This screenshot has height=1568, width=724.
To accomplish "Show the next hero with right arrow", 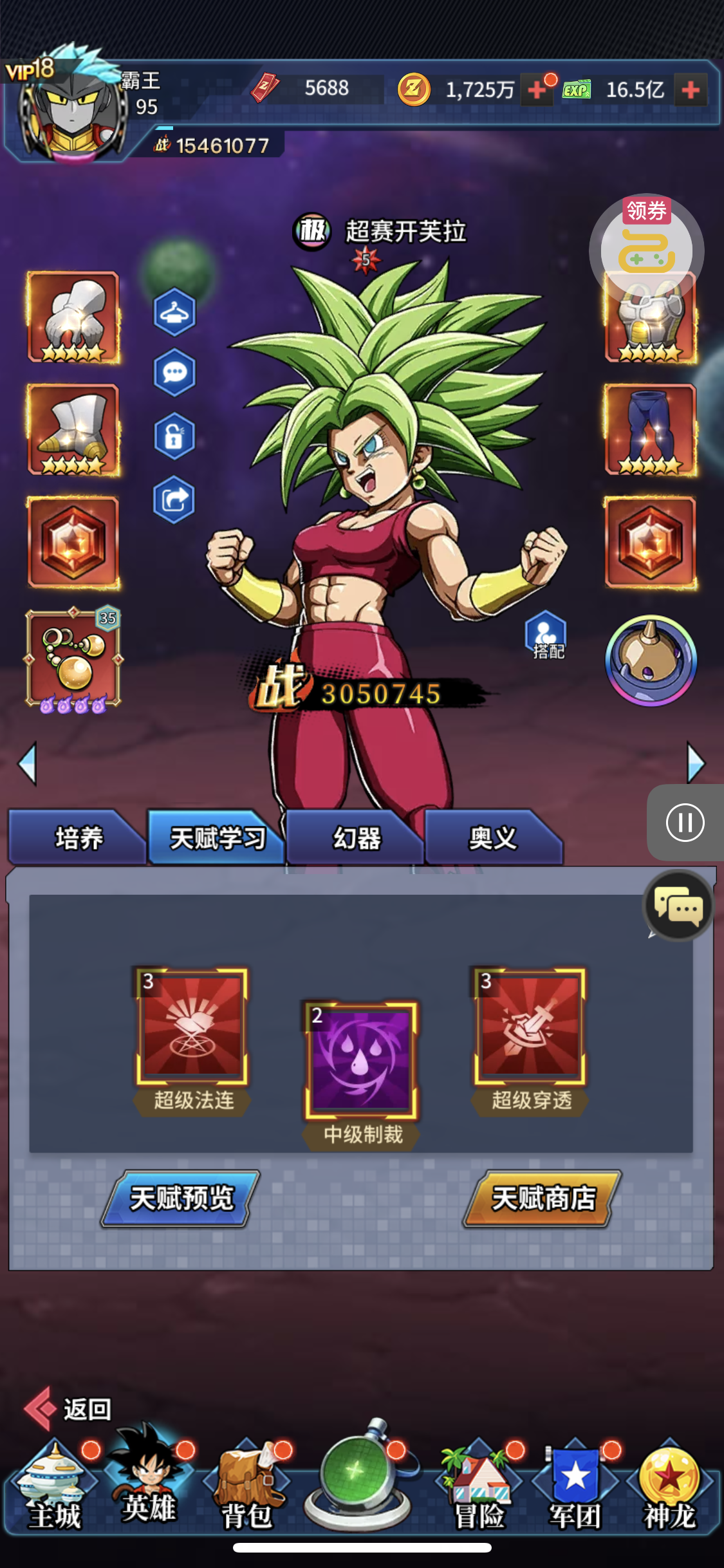I will point(696,763).
